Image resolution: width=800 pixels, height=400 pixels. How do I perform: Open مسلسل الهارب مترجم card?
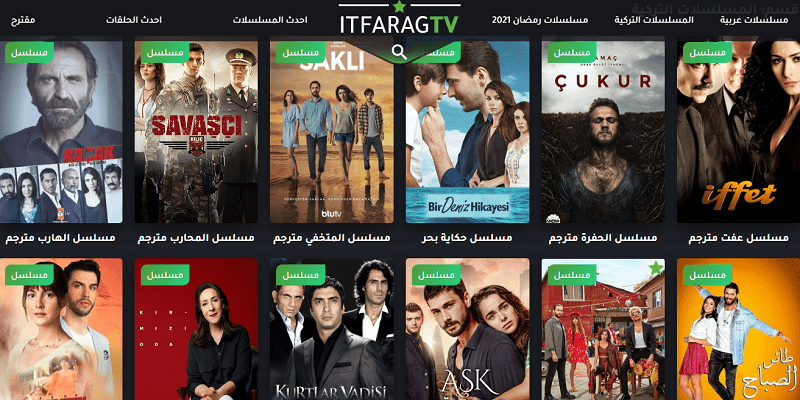tap(62, 130)
